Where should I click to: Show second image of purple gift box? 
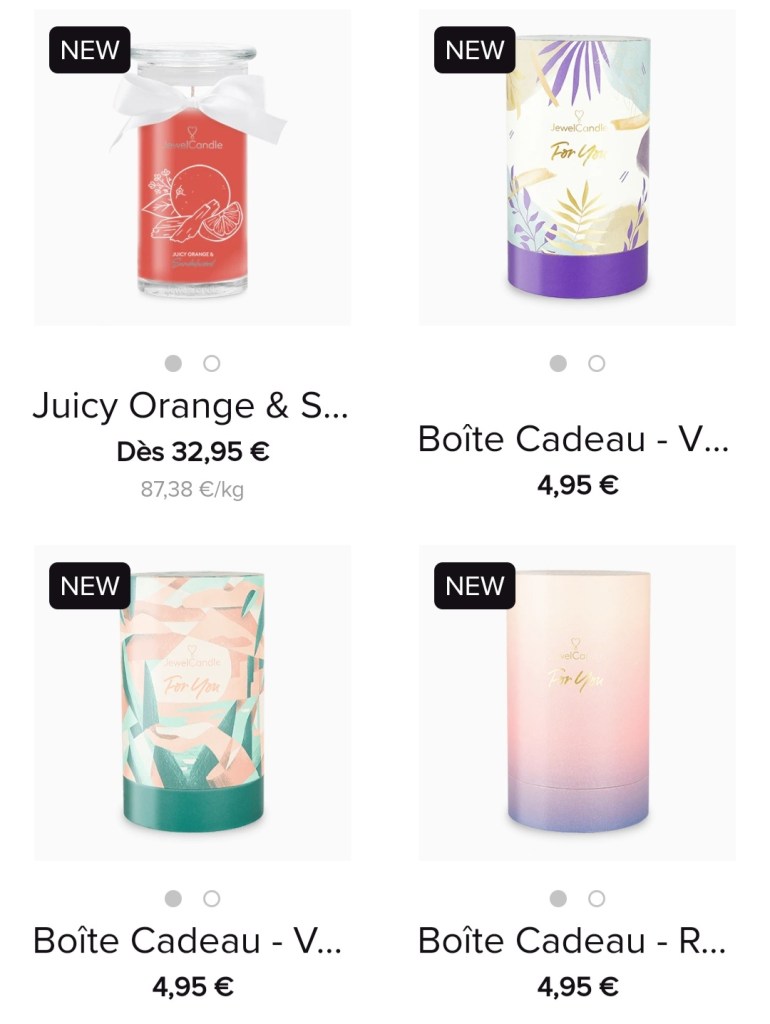[x=596, y=363]
